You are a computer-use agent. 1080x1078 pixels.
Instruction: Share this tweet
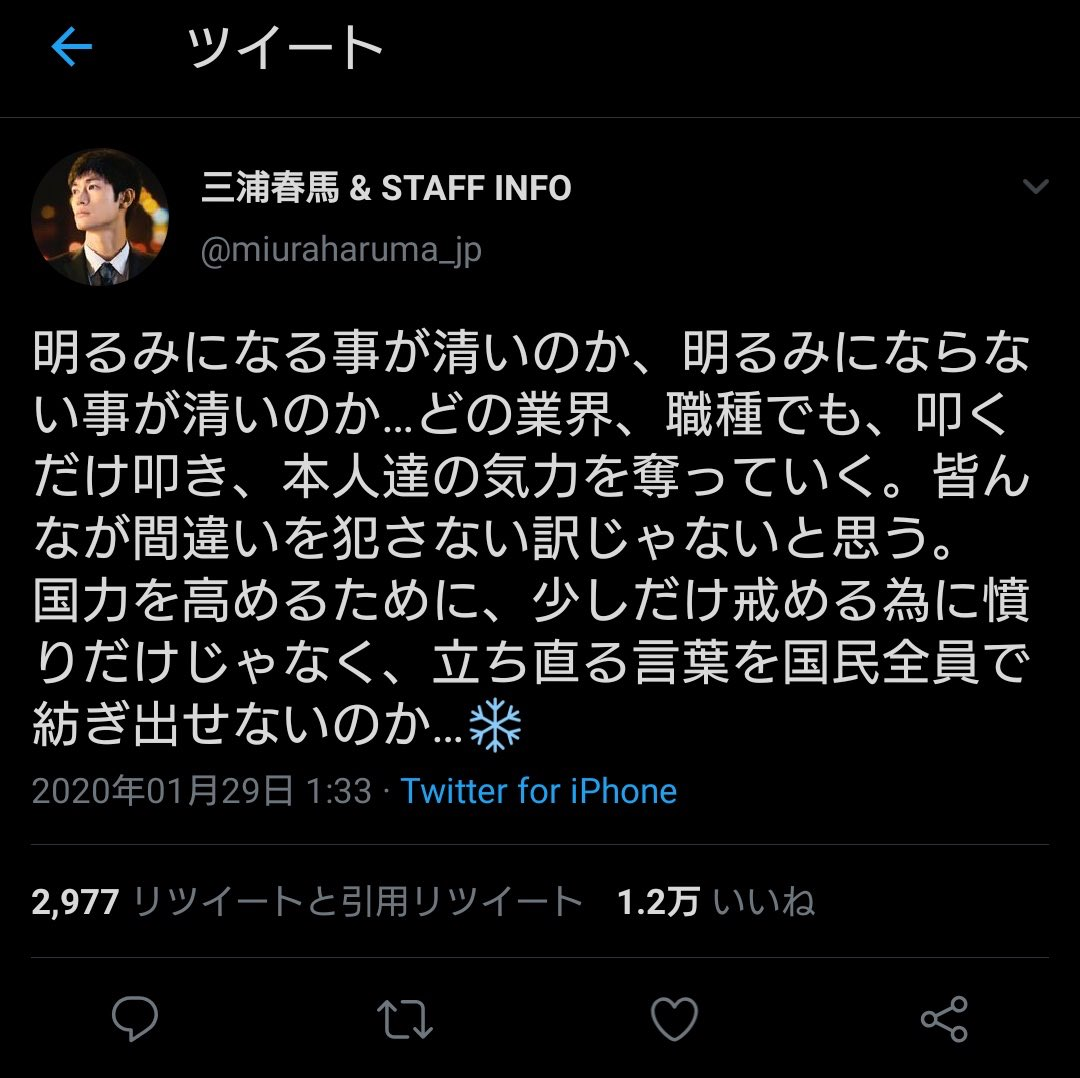pyautogui.click(x=944, y=1018)
